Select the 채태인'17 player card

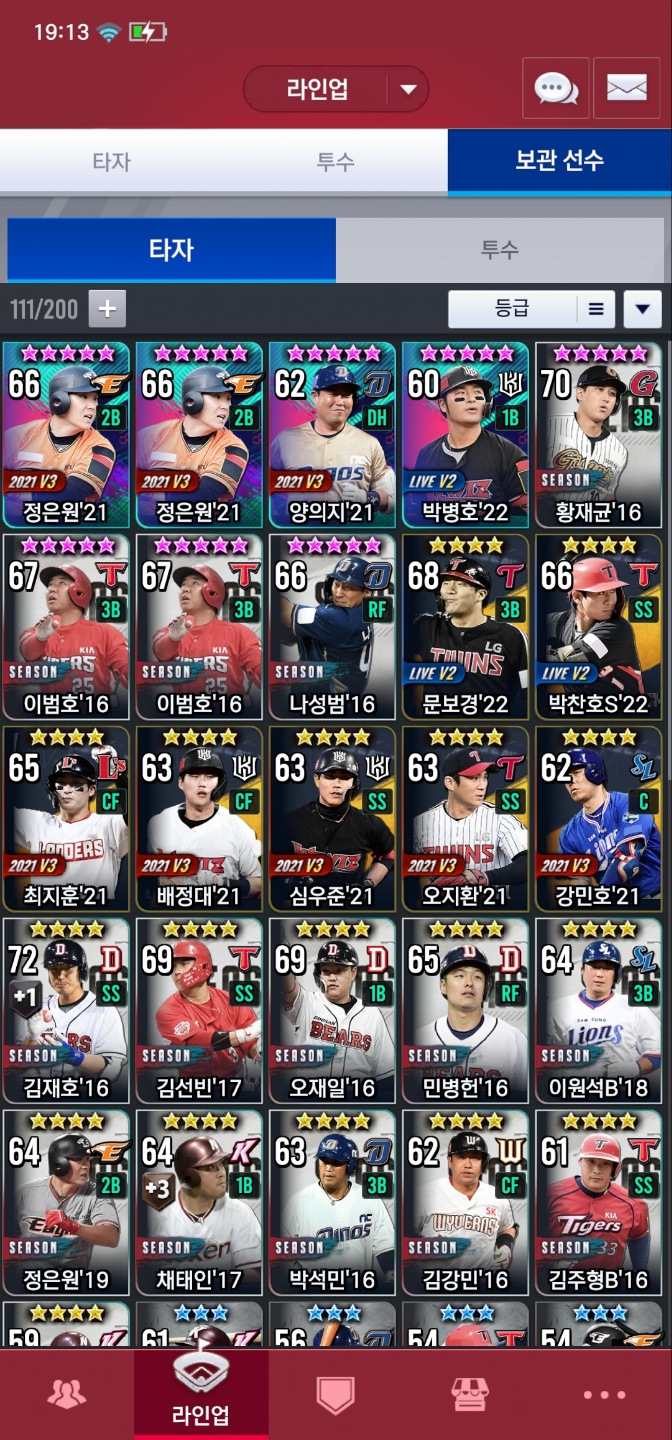pyautogui.click(x=199, y=1203)
